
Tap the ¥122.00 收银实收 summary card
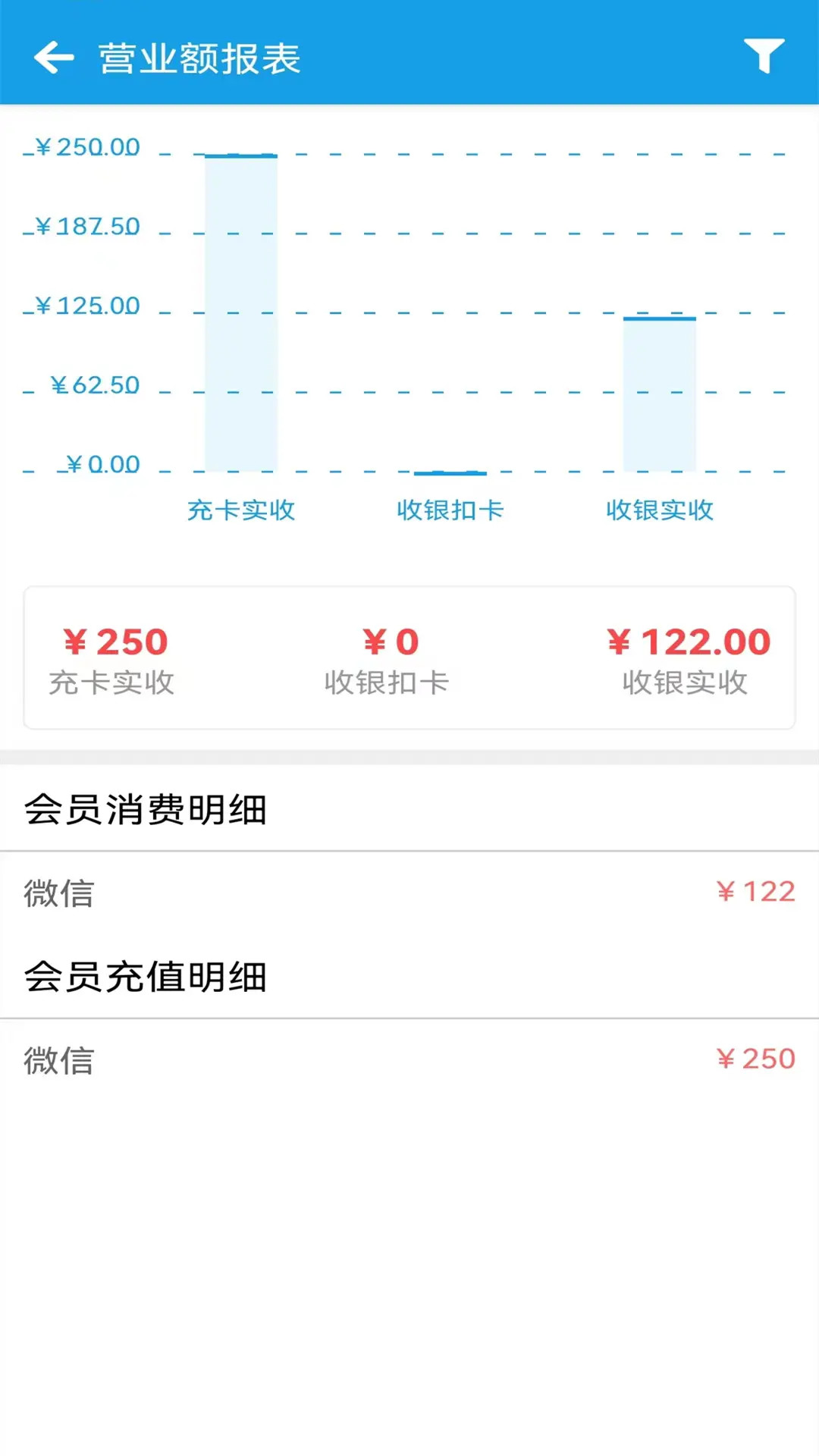685,658
